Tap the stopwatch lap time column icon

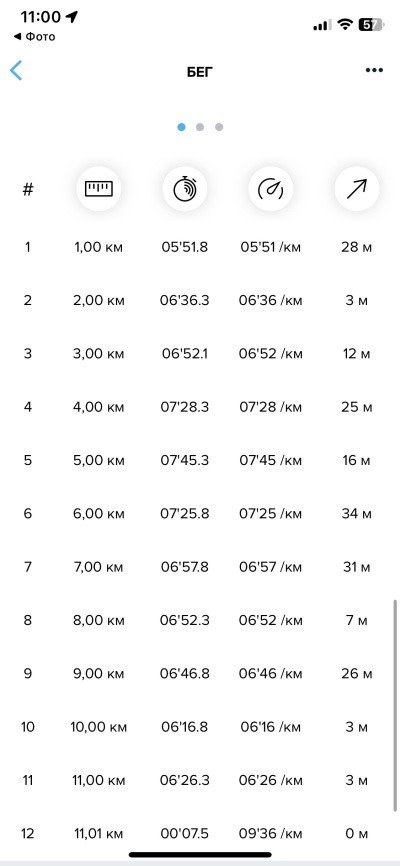185,189
